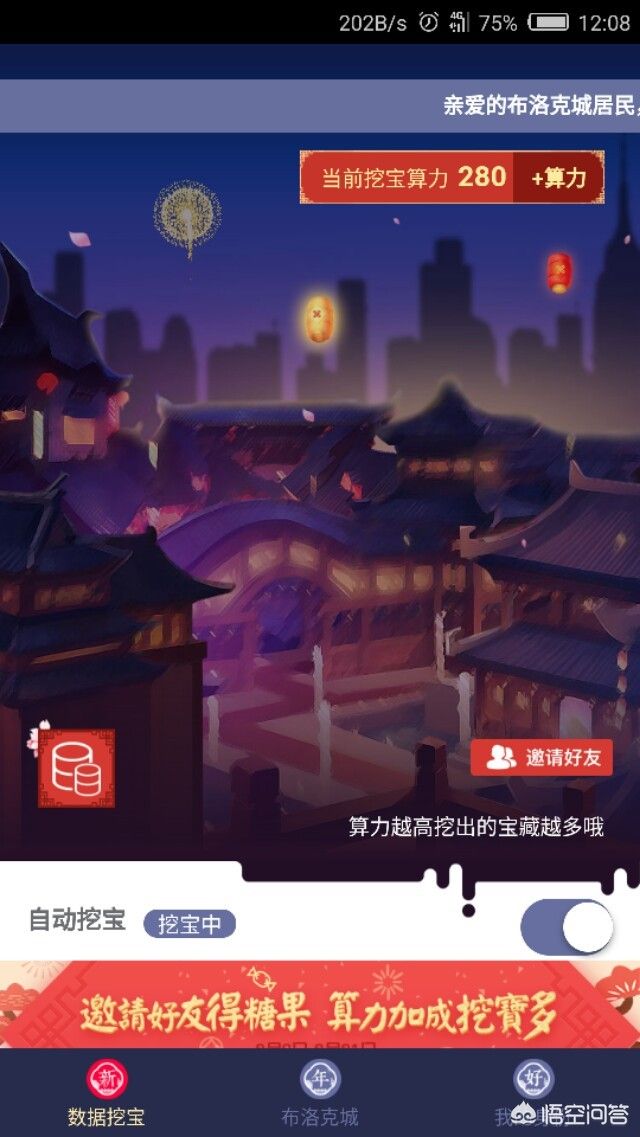This screenshot has height=1137, width=640.
Task: Open the 邀请好友得糖果 banner
Action: pos(320,1005)
